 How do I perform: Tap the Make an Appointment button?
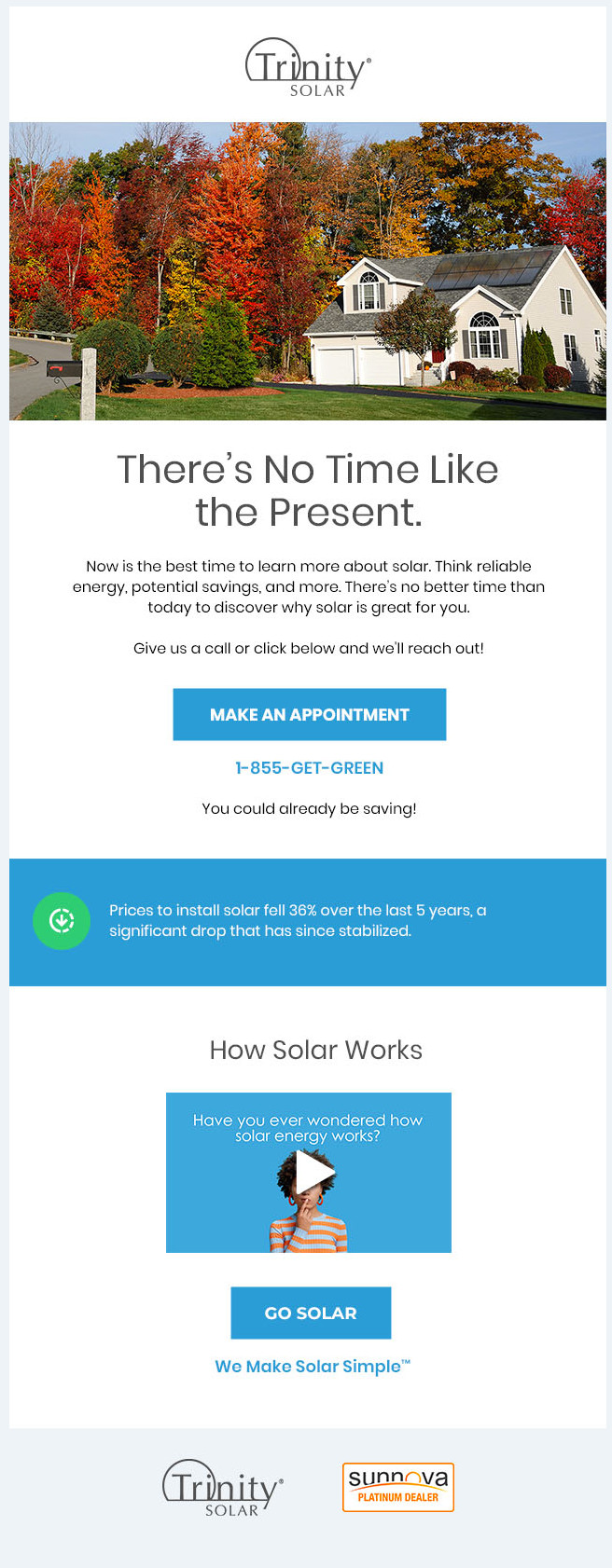[309, 715]
